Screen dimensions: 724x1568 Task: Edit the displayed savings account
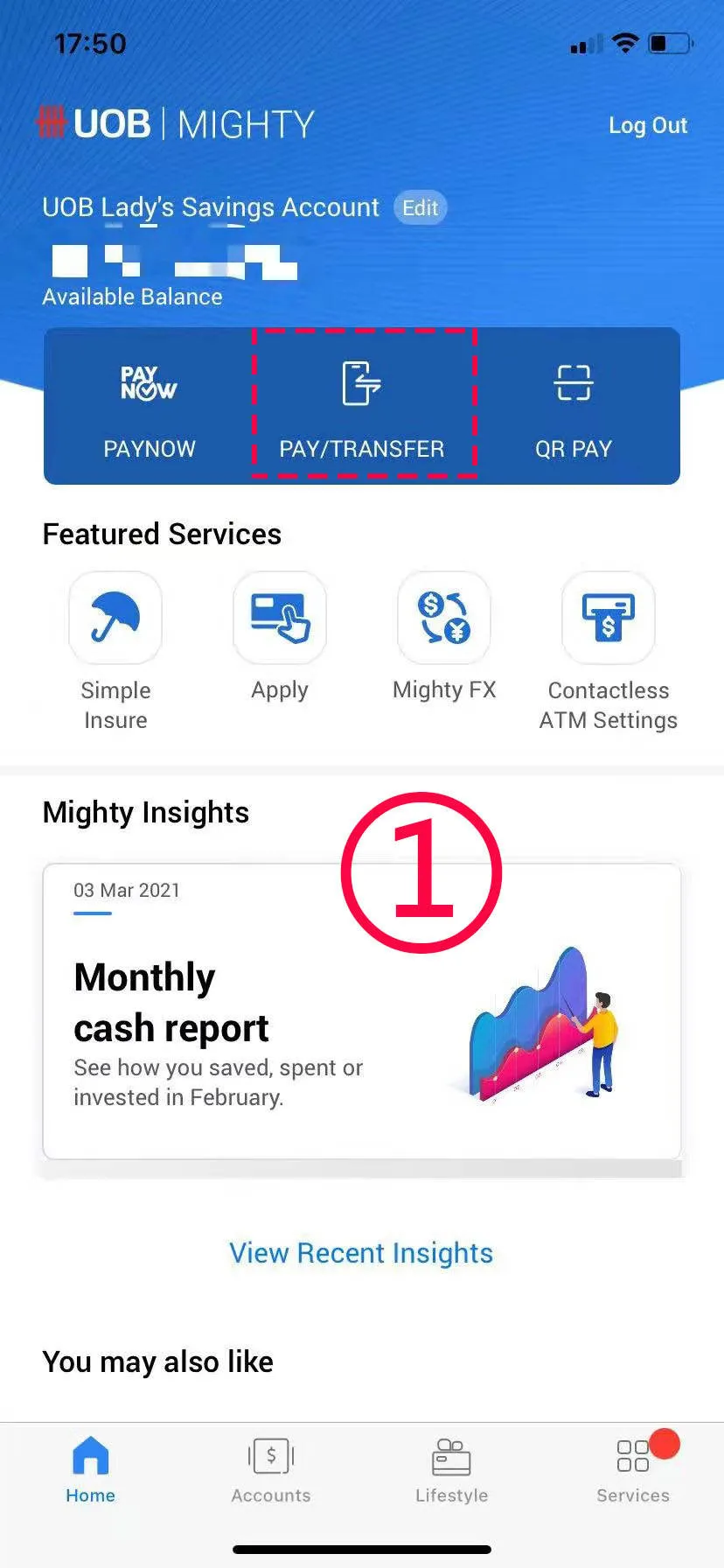click(x=420, y=207)
